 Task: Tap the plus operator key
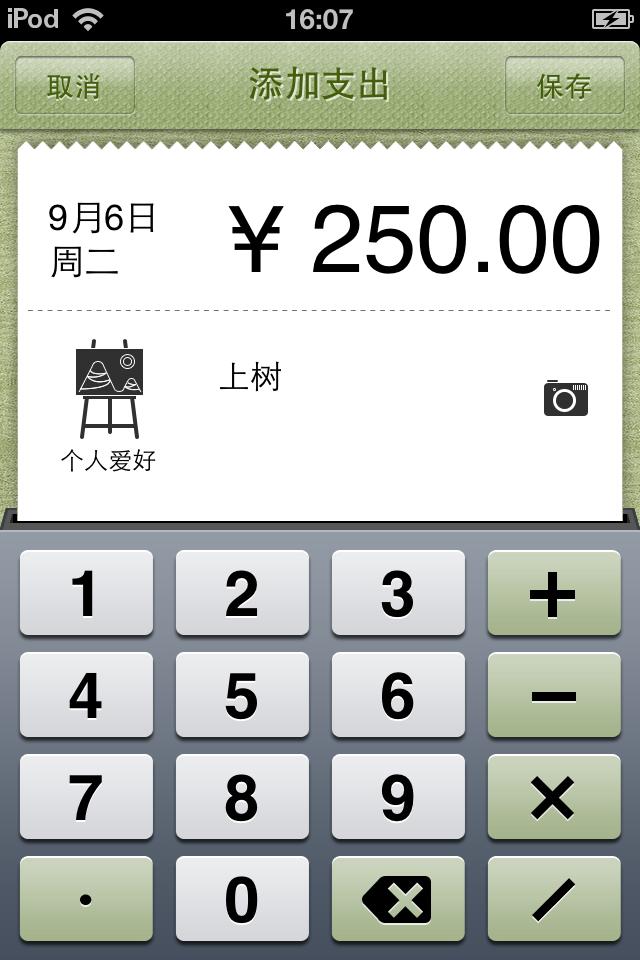click(553, 593)
